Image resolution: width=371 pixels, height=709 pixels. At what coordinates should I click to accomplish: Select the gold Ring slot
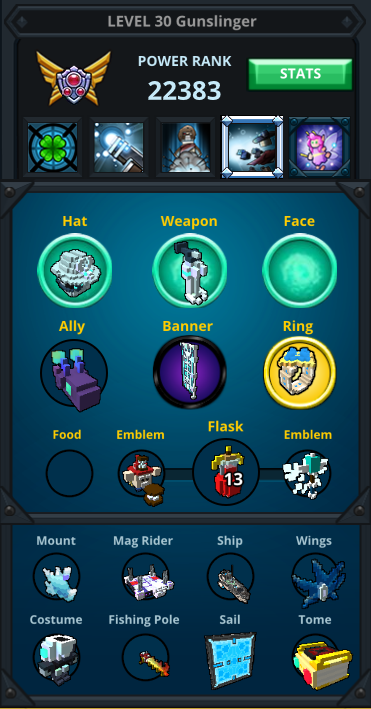[300, 373]
